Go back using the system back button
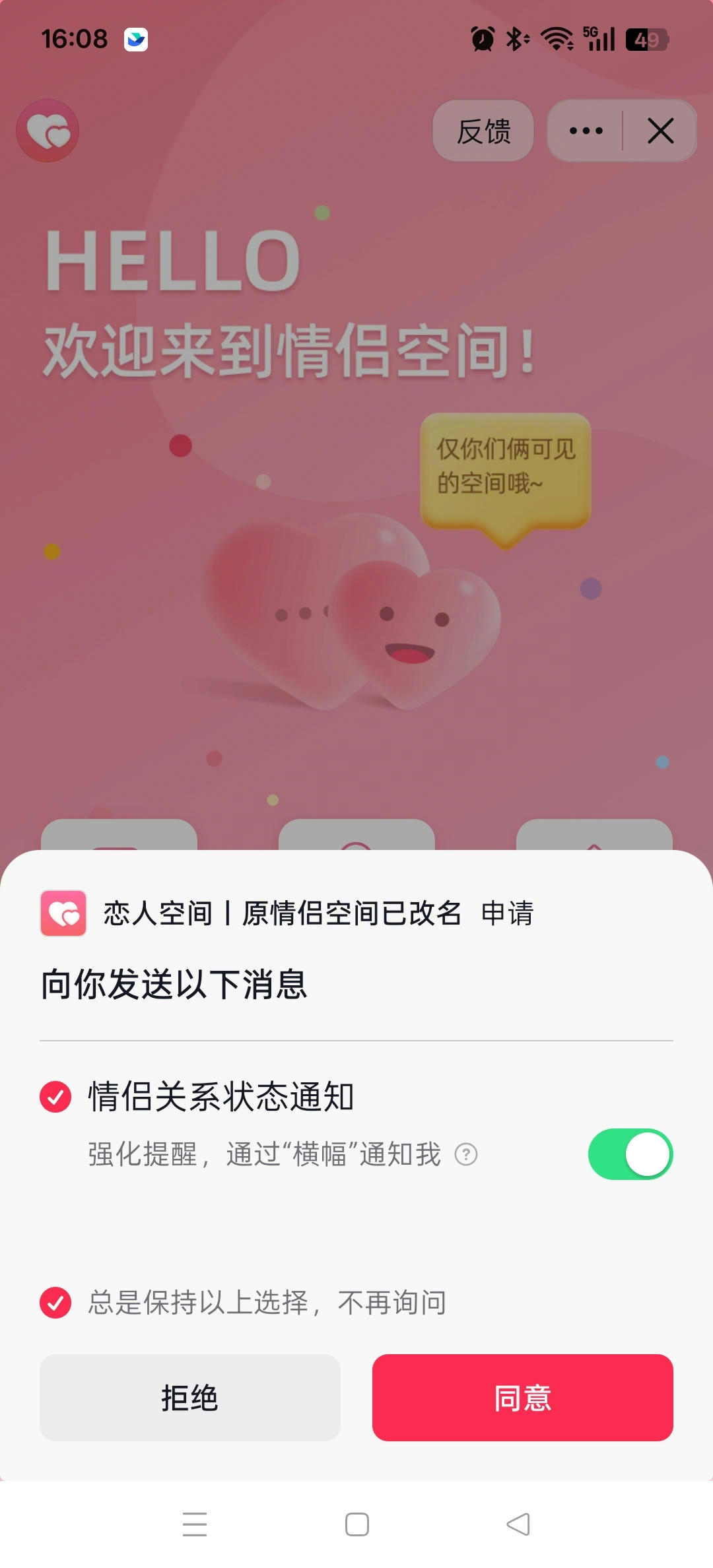 pos(518,1524)
